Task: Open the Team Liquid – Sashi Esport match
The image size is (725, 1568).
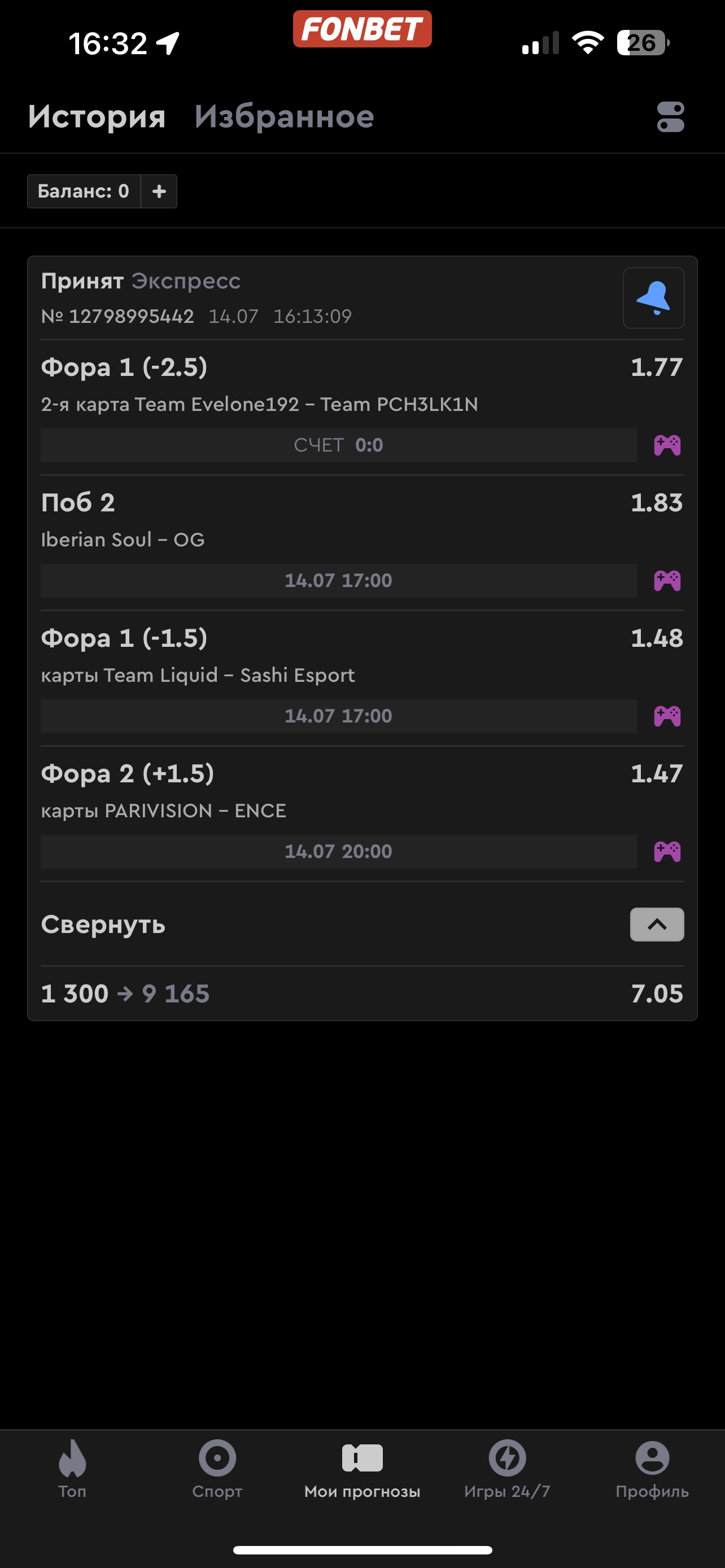Action: pos(198,675)
